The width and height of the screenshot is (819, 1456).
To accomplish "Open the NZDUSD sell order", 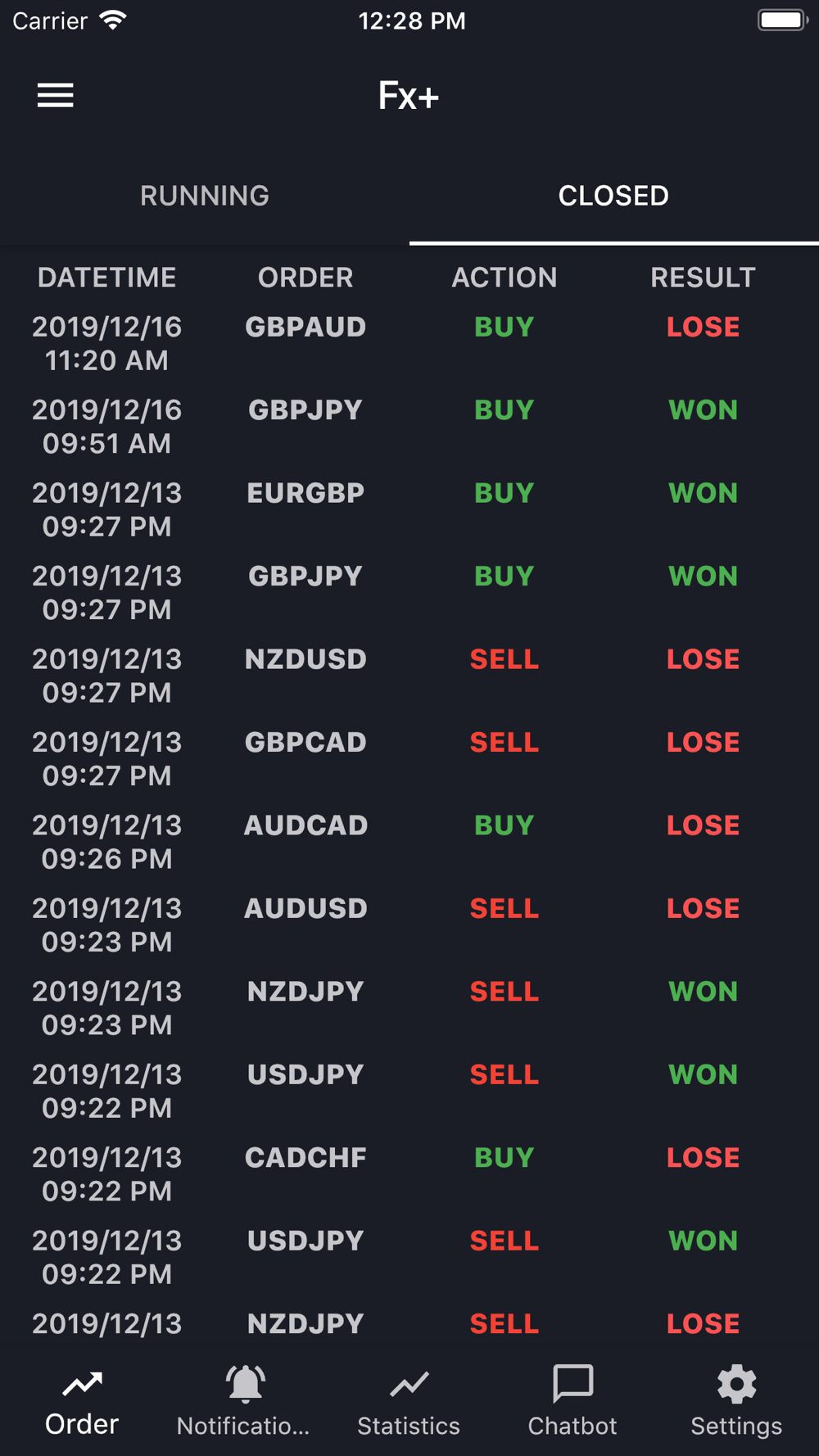I will (x=409, y=676).
